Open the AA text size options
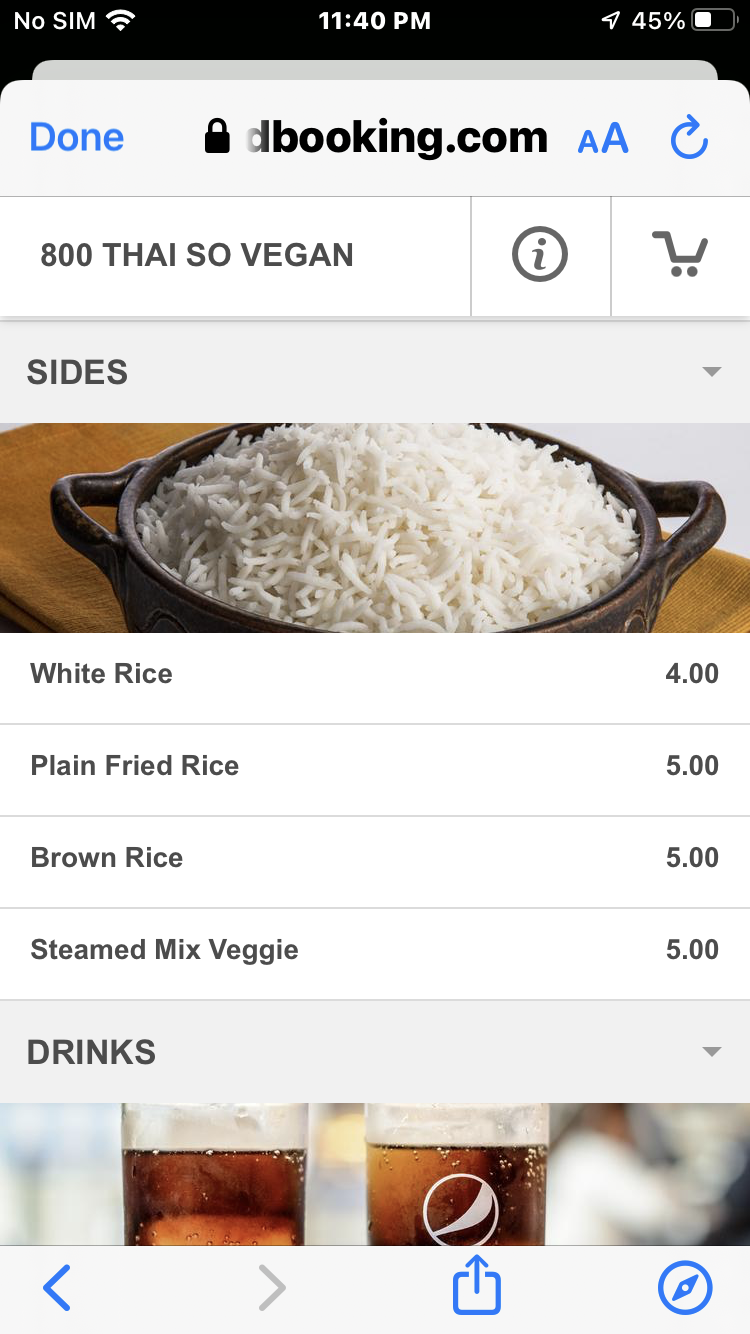This screenshot has width=750, height=1334. 603,139
